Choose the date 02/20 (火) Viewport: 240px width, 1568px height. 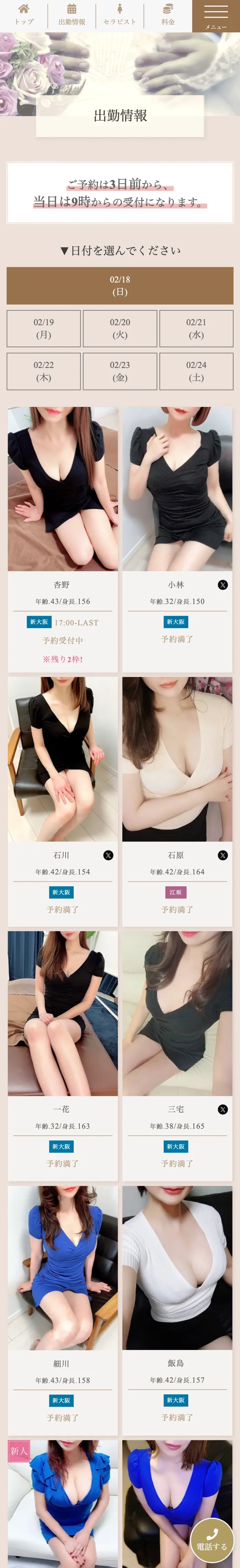coord(120,329)
